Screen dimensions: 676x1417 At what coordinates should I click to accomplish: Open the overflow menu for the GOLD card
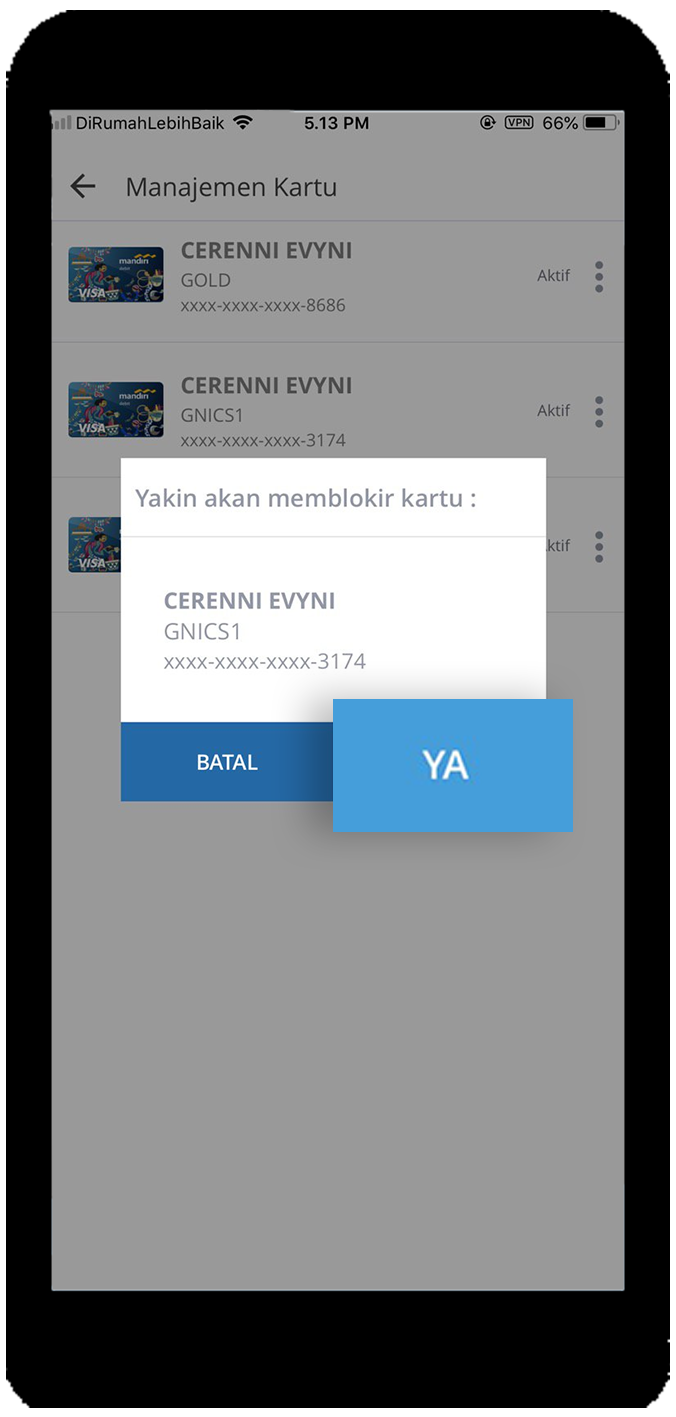click(x=599, y=276)
